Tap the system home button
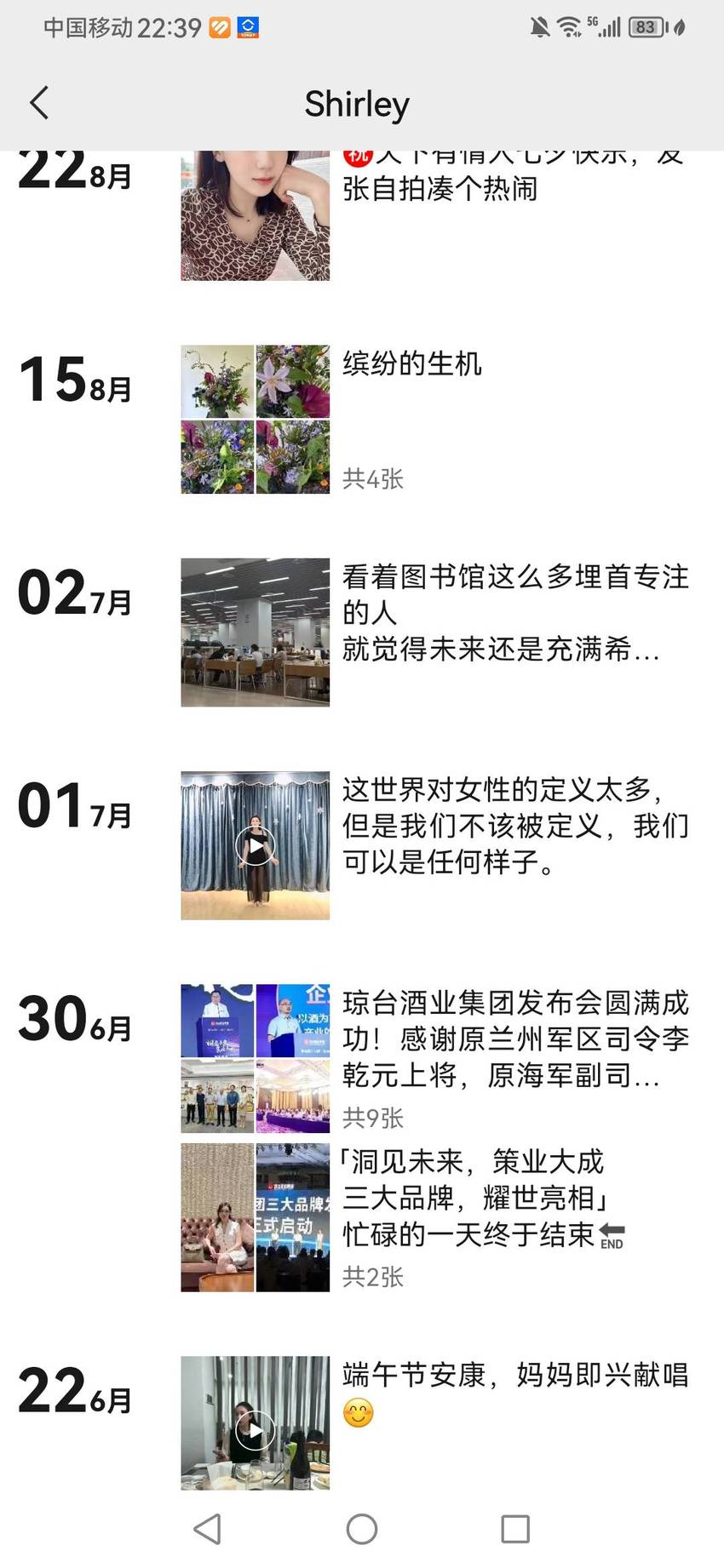The height and width of the screenshot is (1568, 724). tap(362, 1529)
